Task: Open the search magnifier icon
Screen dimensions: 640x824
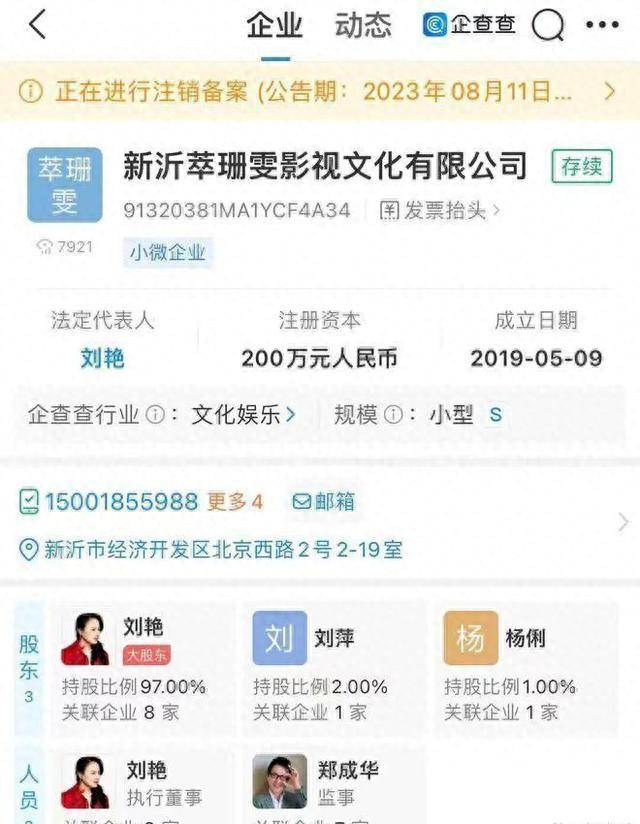Action: coord(548,26)
